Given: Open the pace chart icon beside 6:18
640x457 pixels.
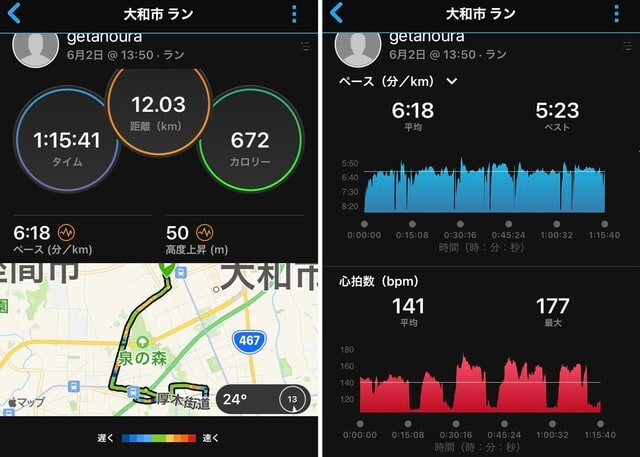Looking at the screenshot, I should pos(66,231).
